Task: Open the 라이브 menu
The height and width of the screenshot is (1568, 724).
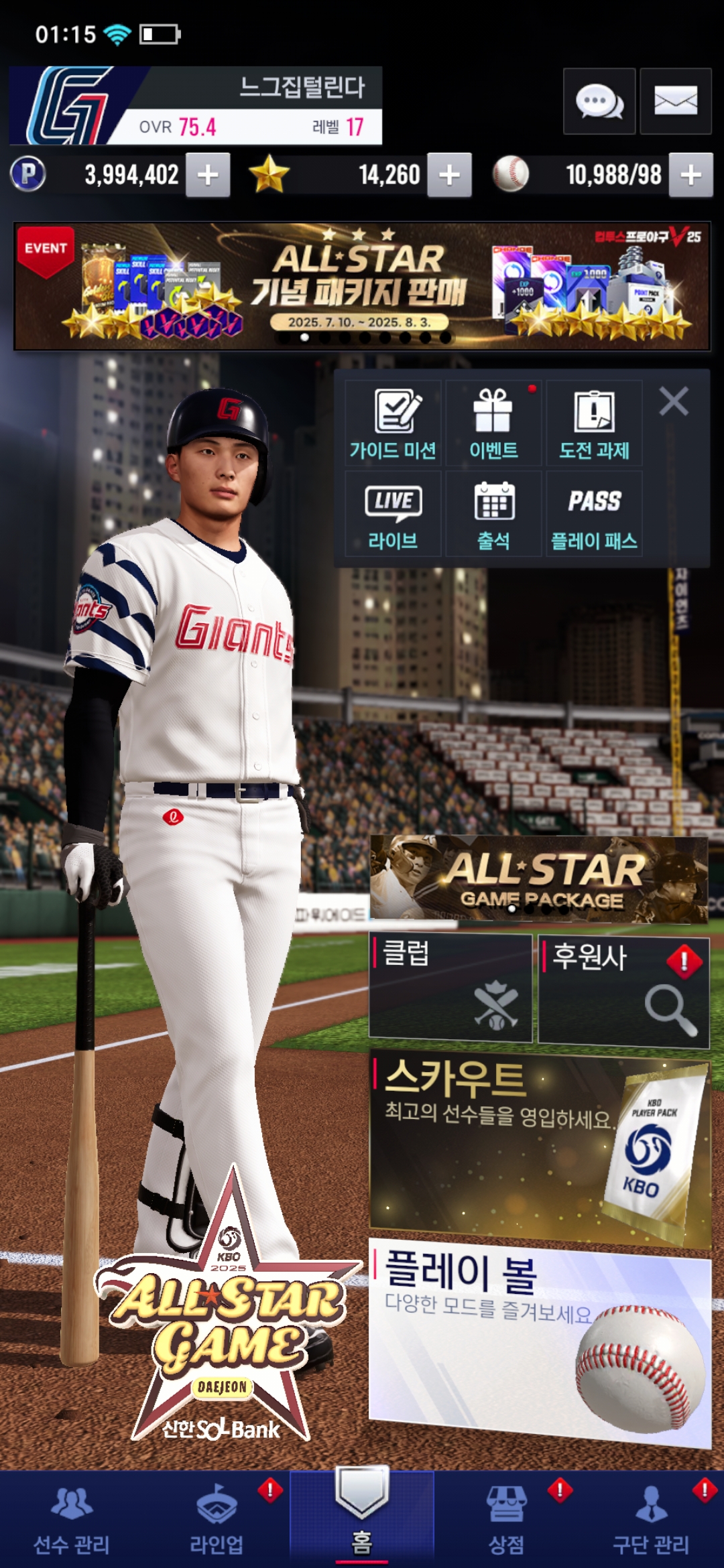Action: 393,514
